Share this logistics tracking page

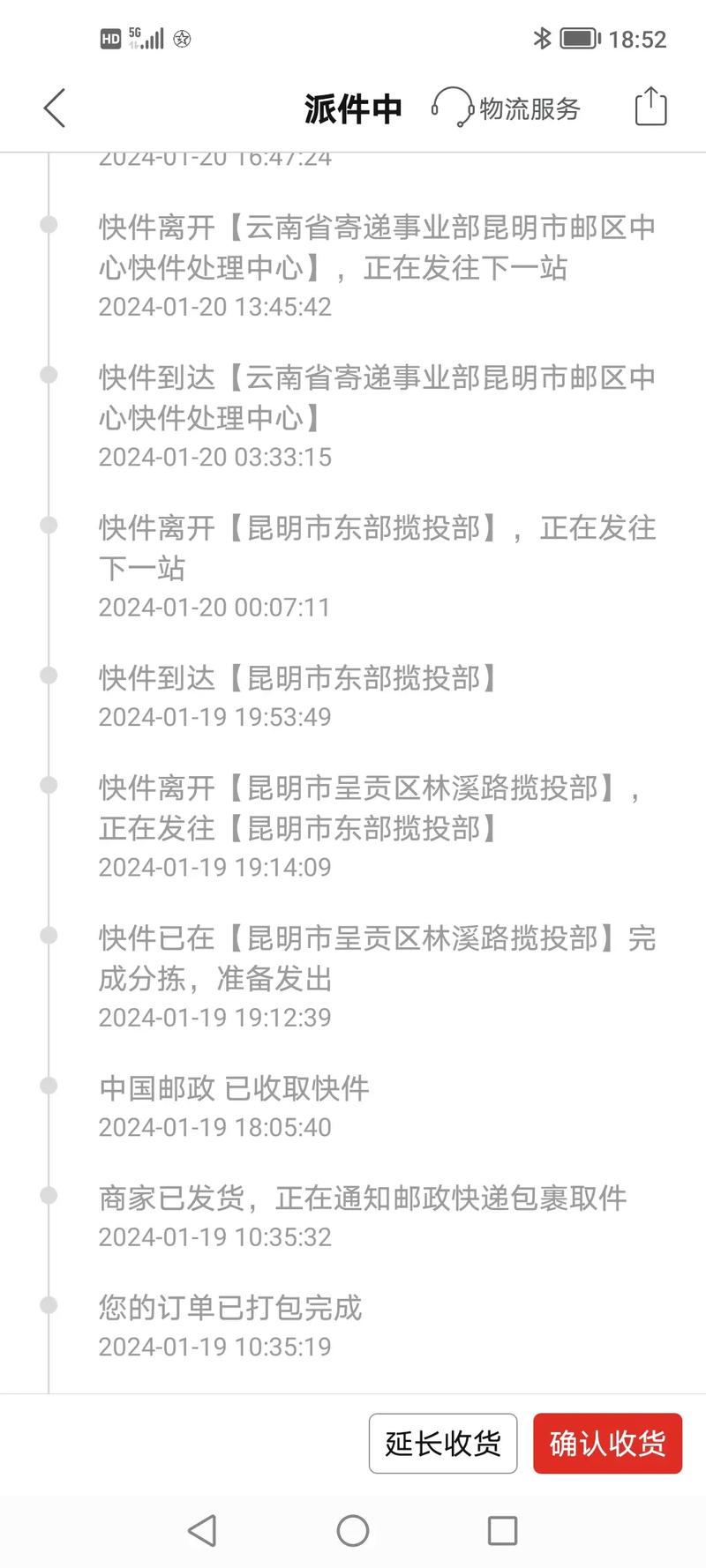click(650, 108)
